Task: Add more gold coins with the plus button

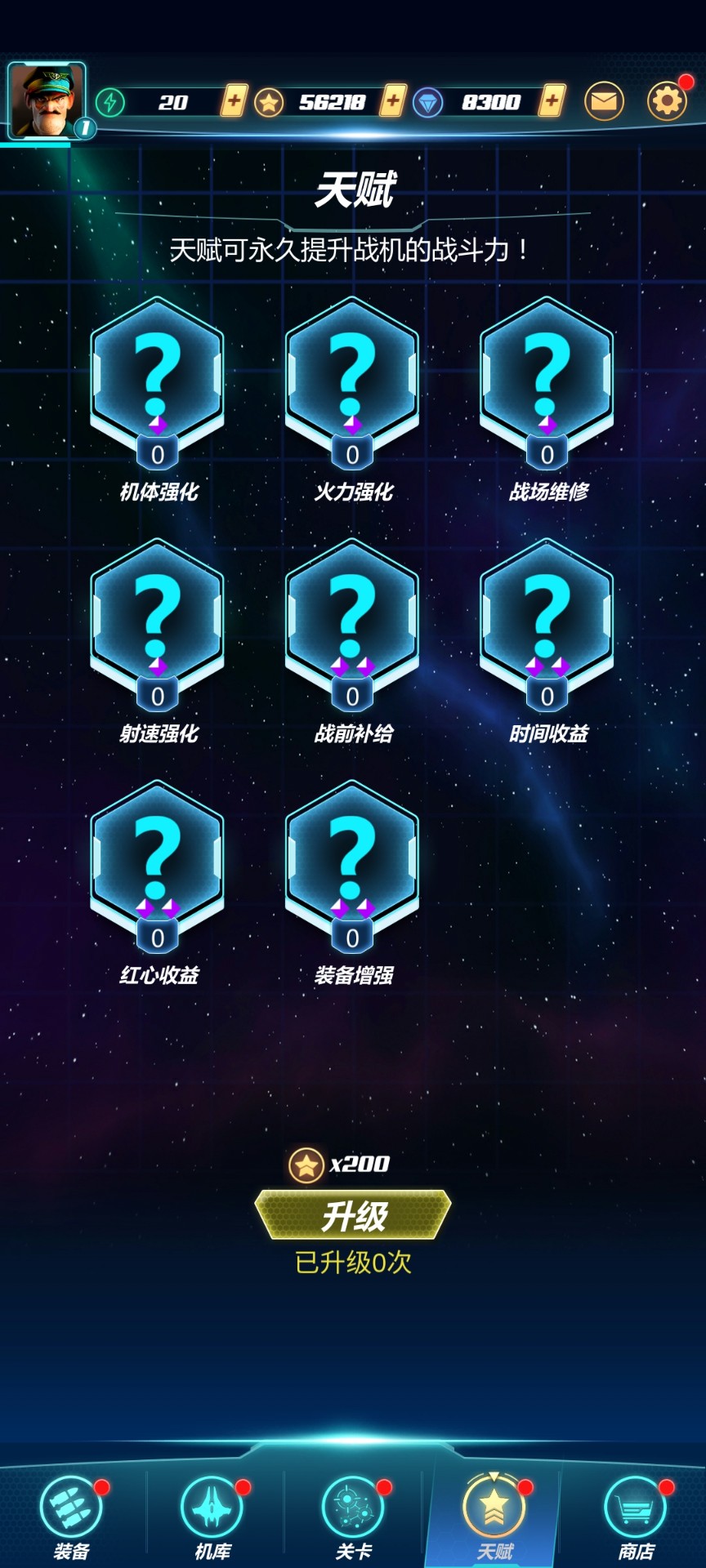Action: click(393, 101)
